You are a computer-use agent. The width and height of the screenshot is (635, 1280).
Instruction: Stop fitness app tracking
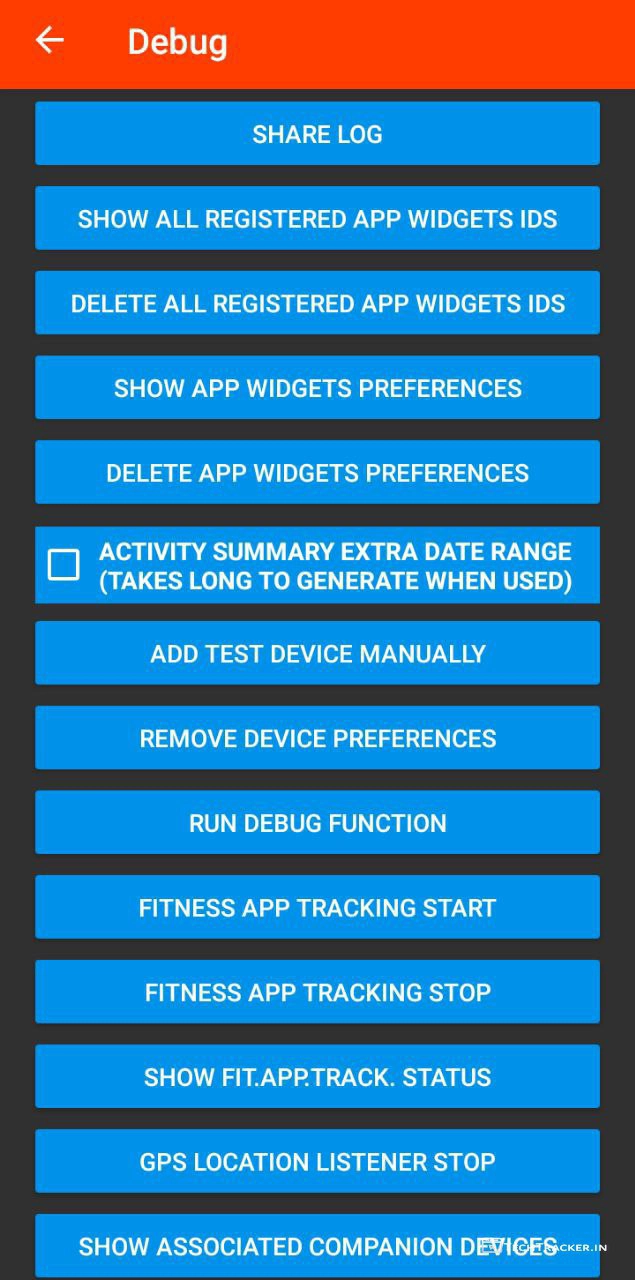coord(317,992)
